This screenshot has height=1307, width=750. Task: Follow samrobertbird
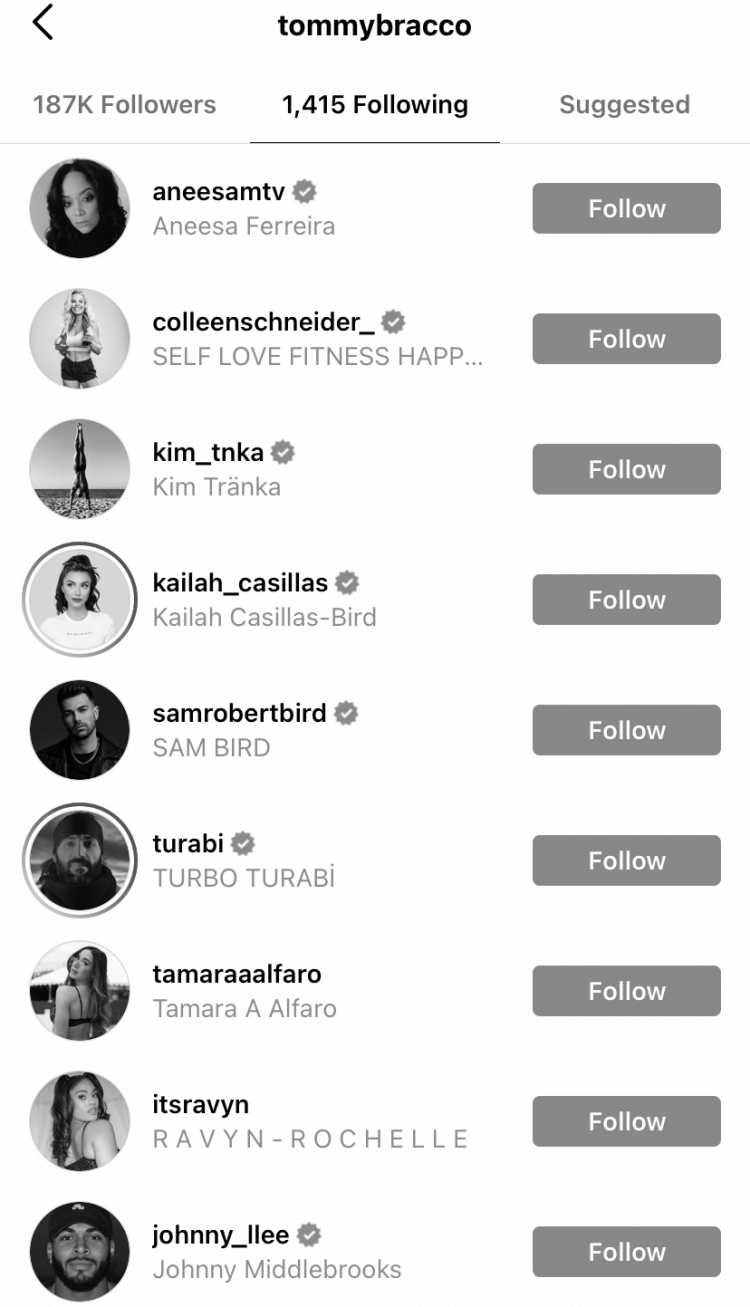(x=626, y=730)
